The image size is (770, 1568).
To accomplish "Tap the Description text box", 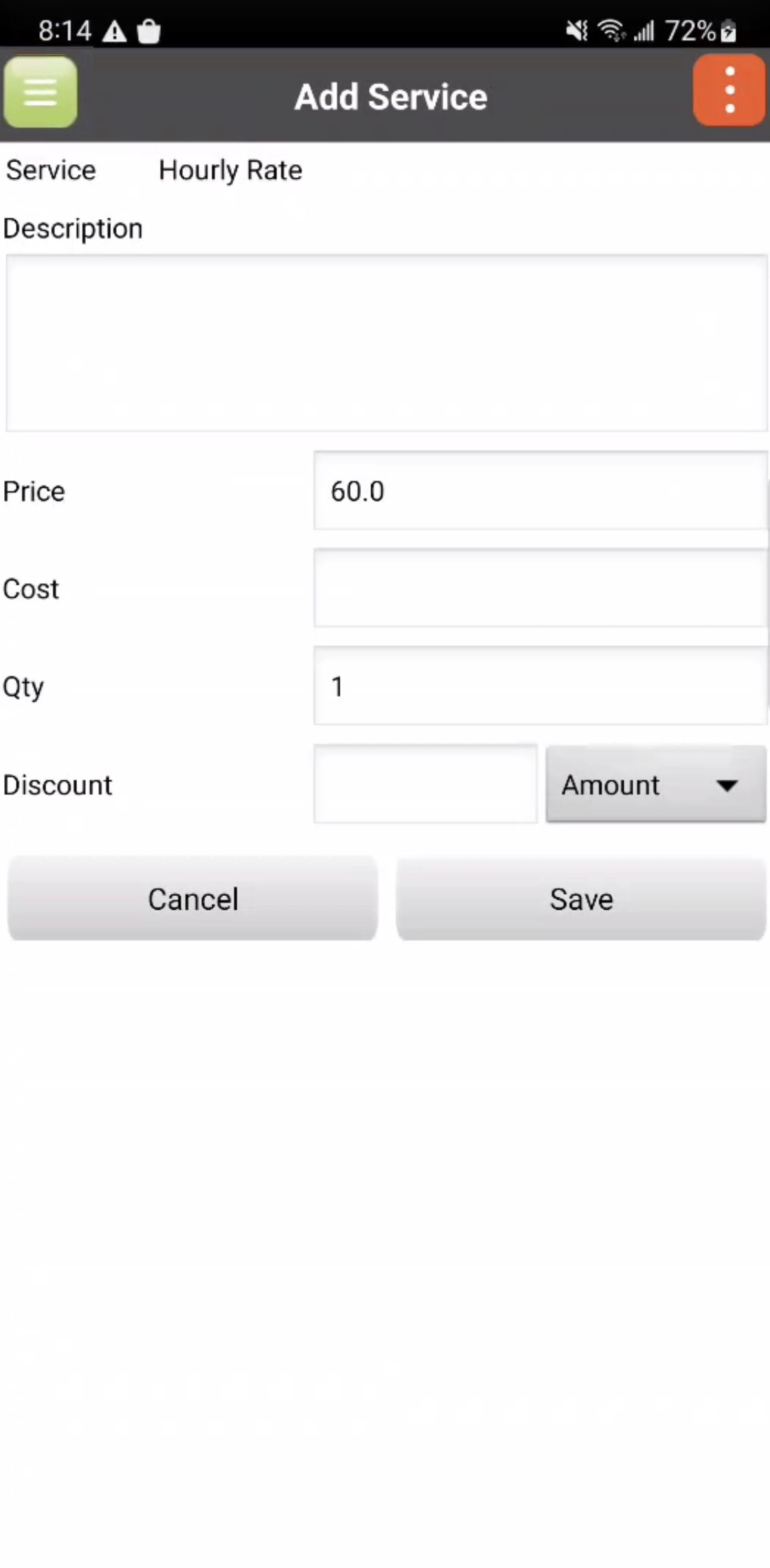I will tap(386, 344).
